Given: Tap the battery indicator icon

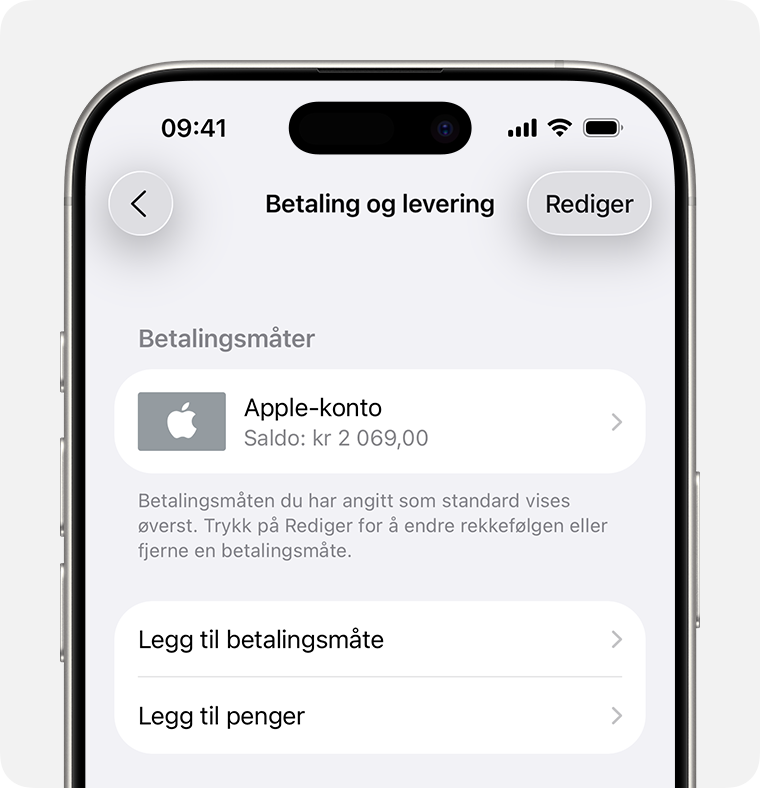Looking at the screenshot, I should (x=600, y=128).
